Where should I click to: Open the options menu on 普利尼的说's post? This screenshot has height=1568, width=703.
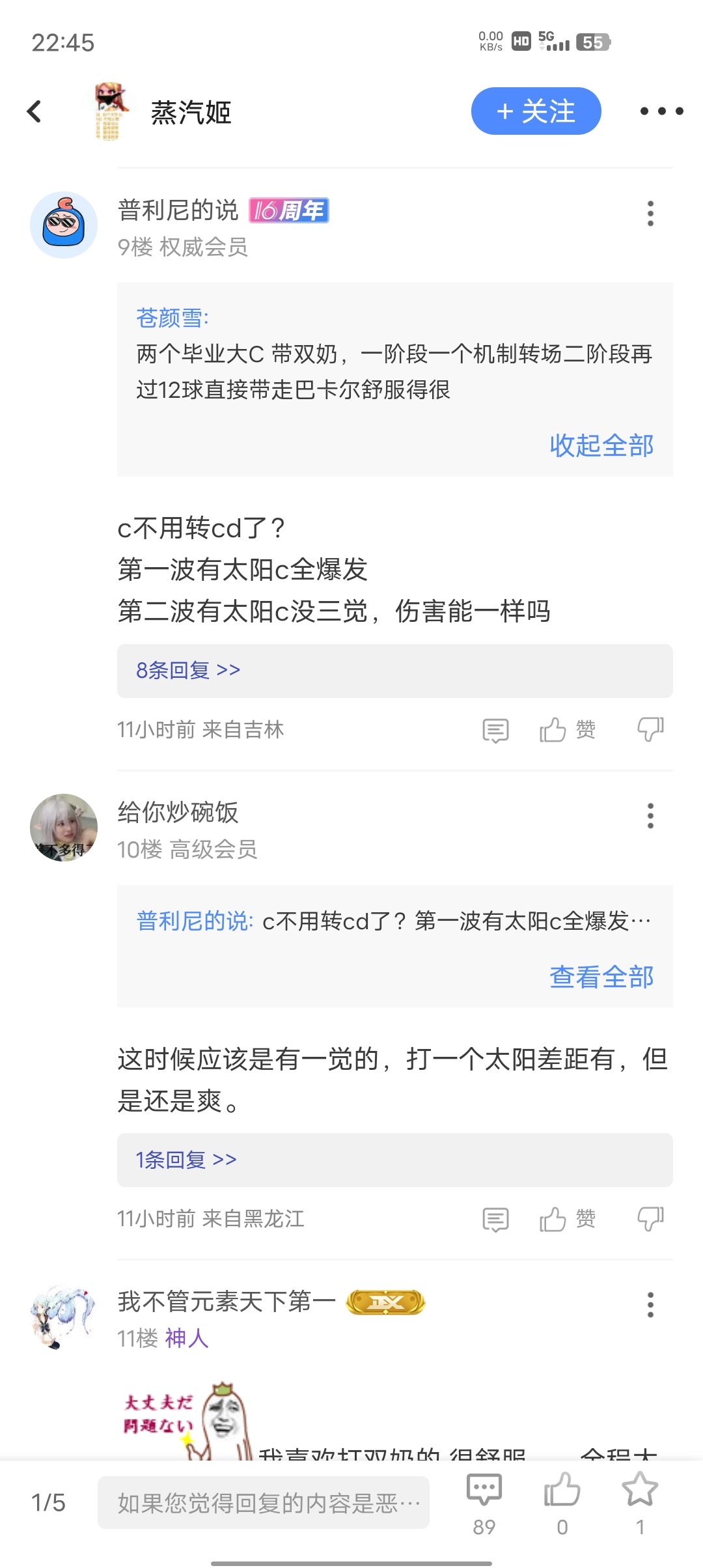pyautogui.click(x=650, y=214)
